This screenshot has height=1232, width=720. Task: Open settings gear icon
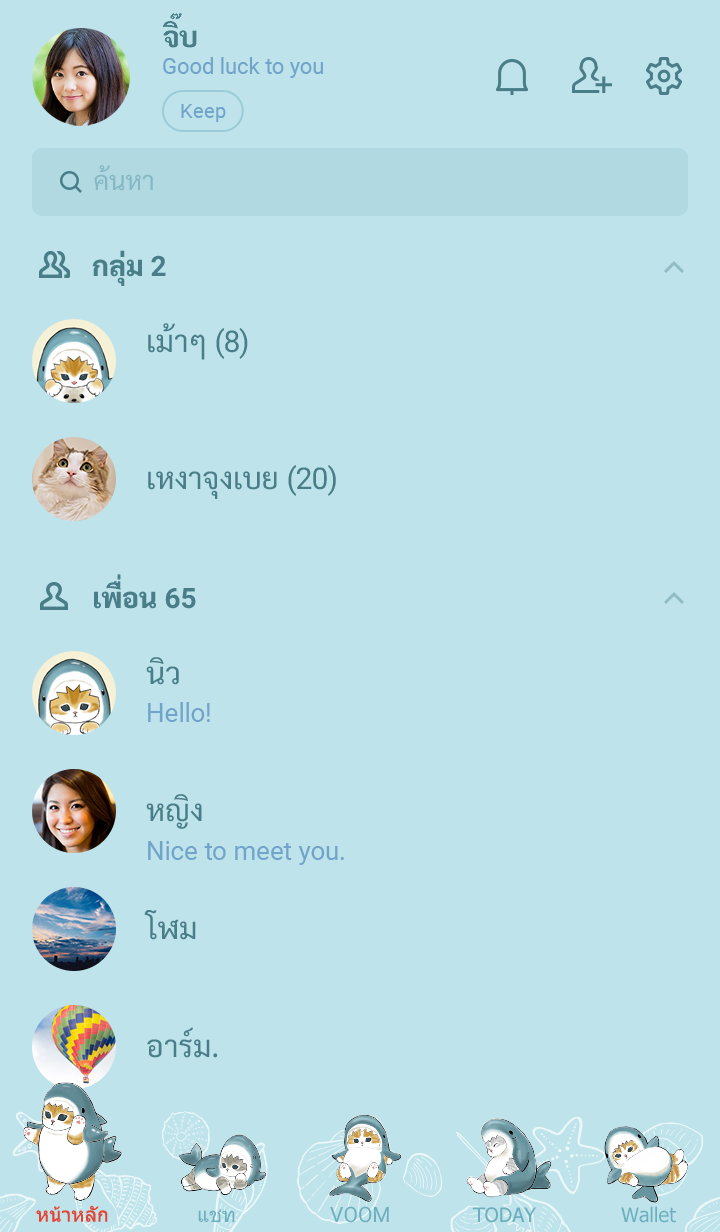click(664, 77)
